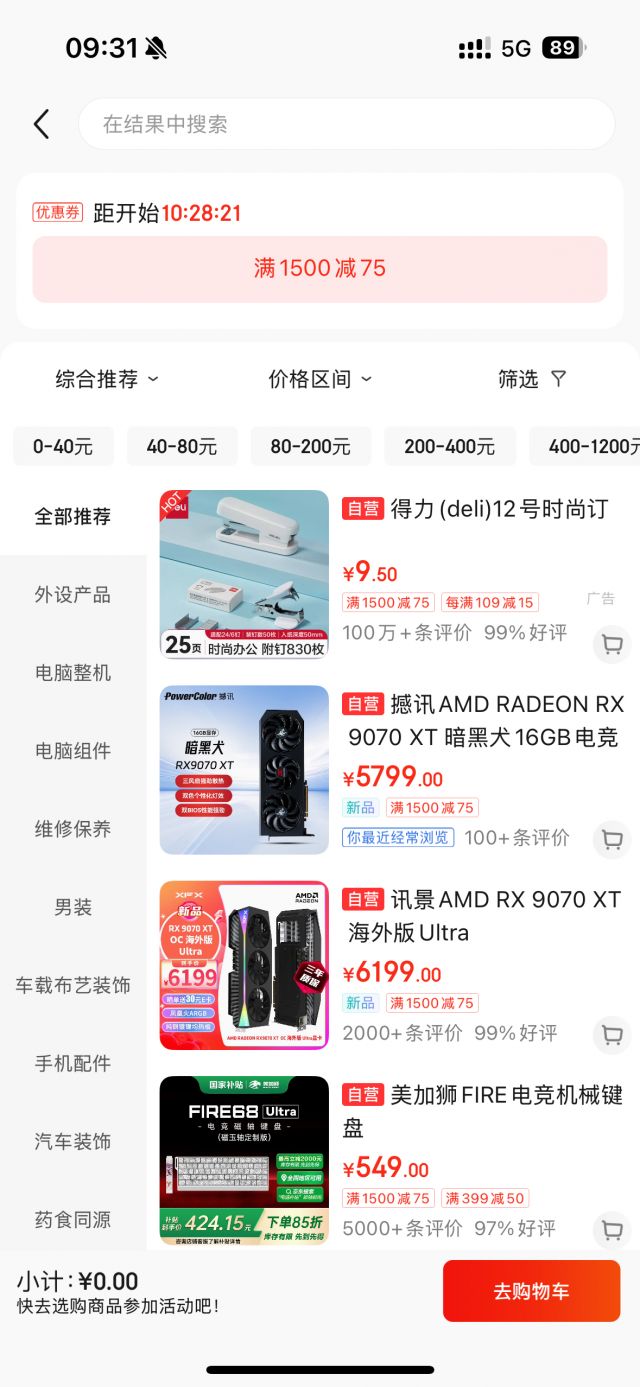Open the 筛选 filter options

[532, 379]
